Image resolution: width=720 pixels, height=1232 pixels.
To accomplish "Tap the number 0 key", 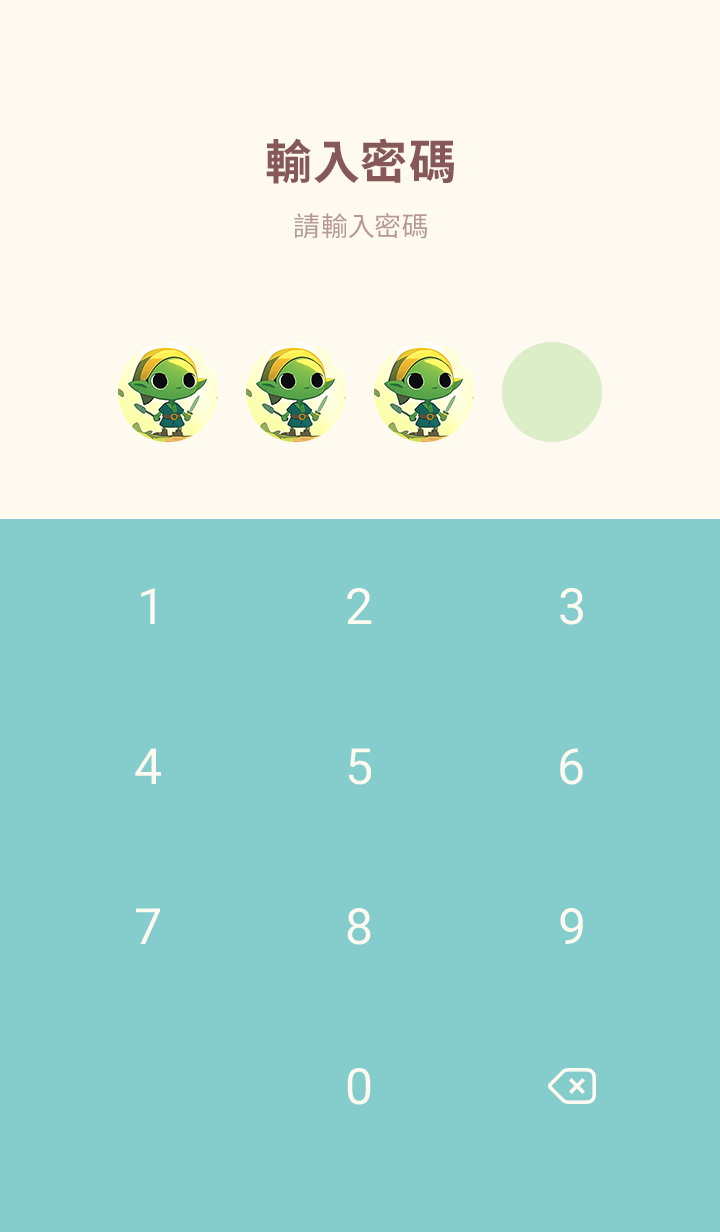I will point(359,1087).
